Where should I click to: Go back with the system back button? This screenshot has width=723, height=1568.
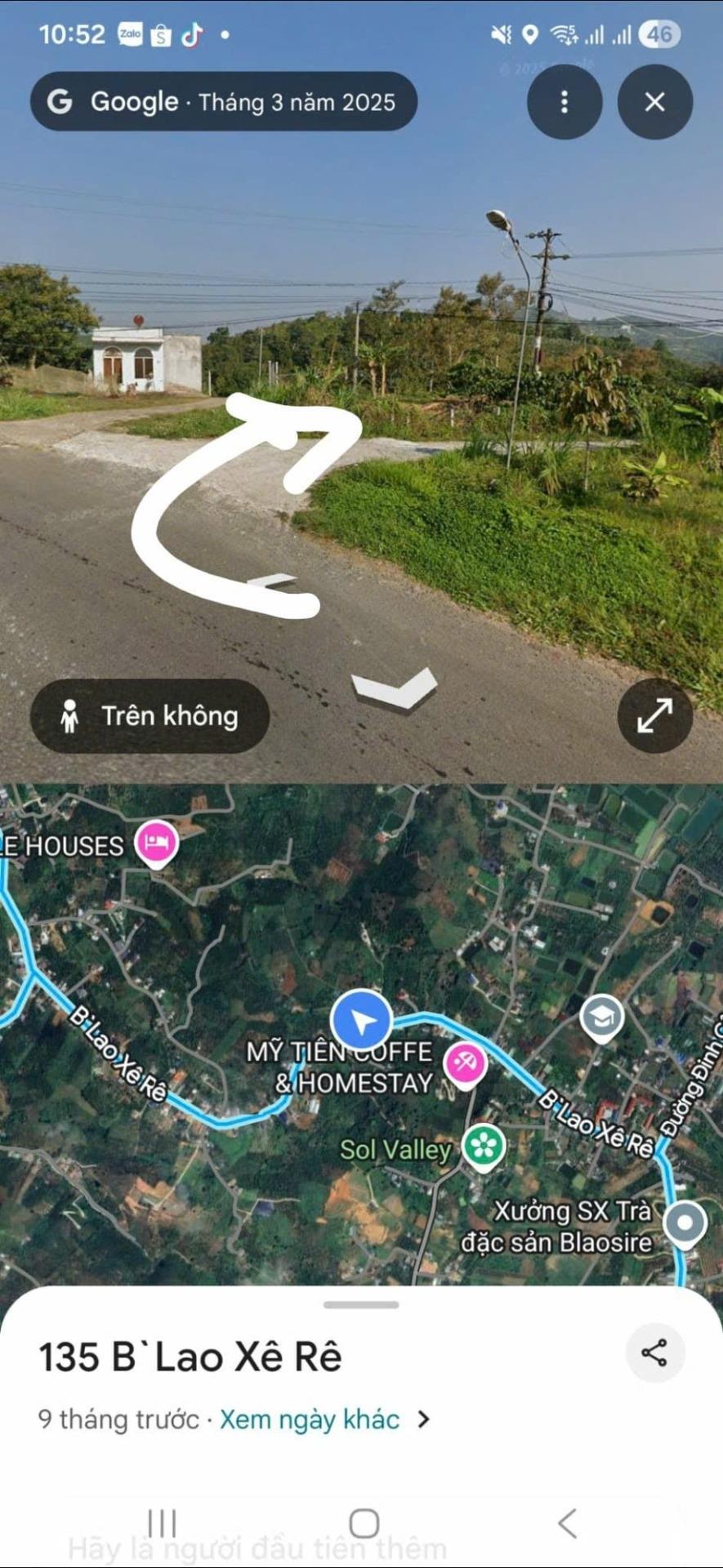click(567, 1523)
